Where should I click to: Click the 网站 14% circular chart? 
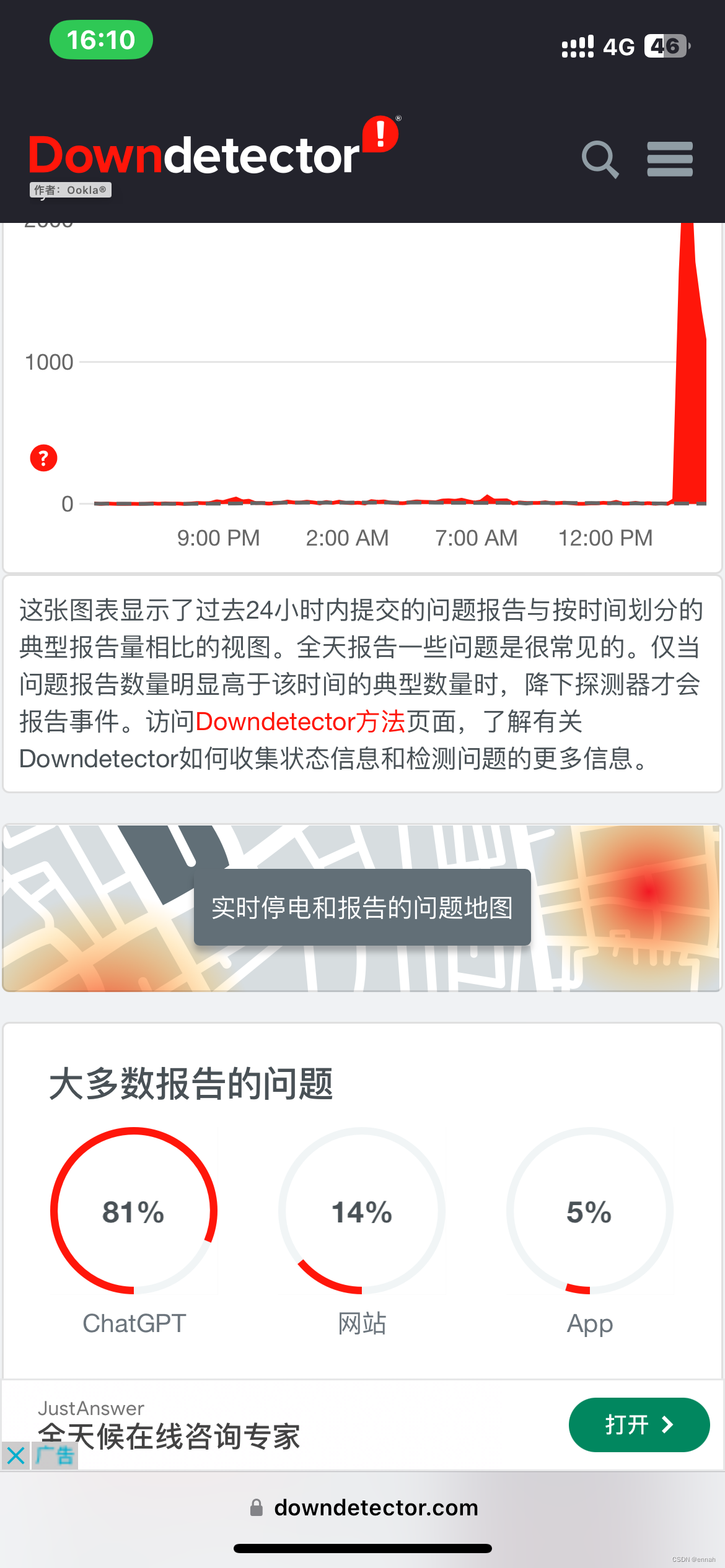pos(362,1213)
